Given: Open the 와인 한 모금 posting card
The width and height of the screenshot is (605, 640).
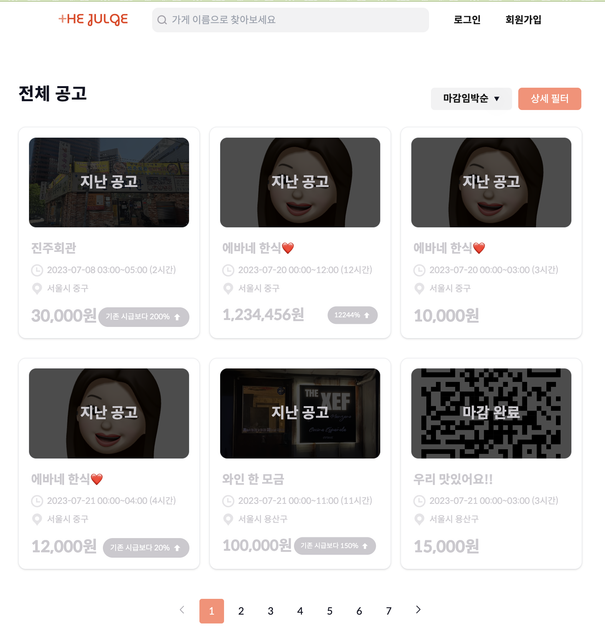Looking at the screenshot, I should pos(300,463).
